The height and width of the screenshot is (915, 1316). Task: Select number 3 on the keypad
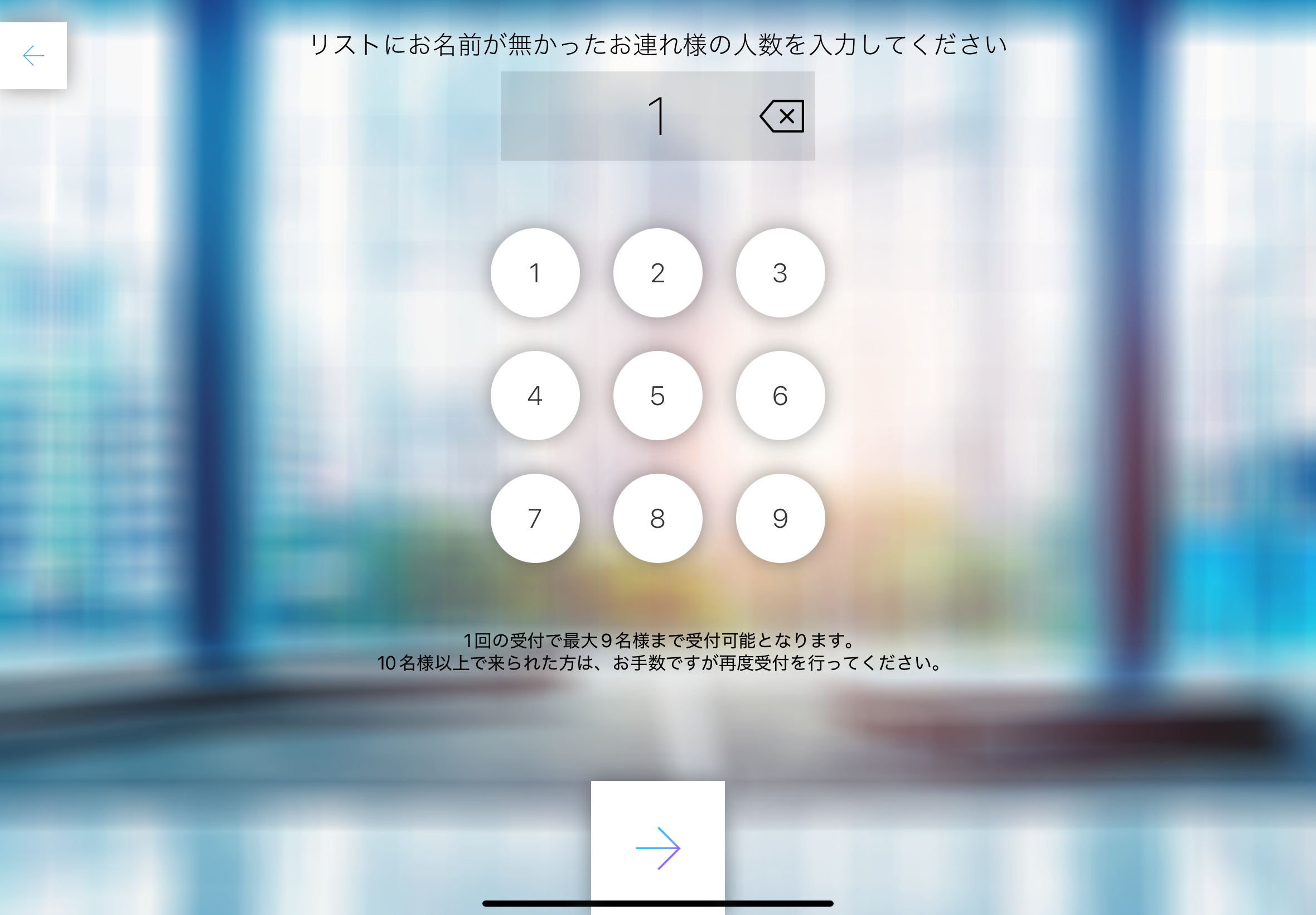(x=780, y=273)
